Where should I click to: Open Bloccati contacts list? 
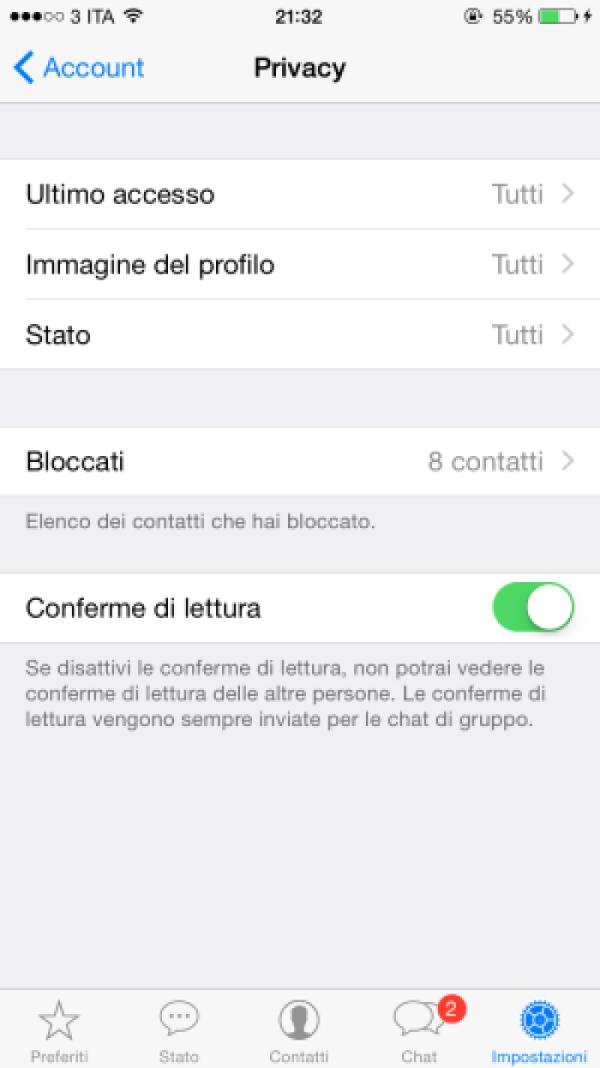300,461
